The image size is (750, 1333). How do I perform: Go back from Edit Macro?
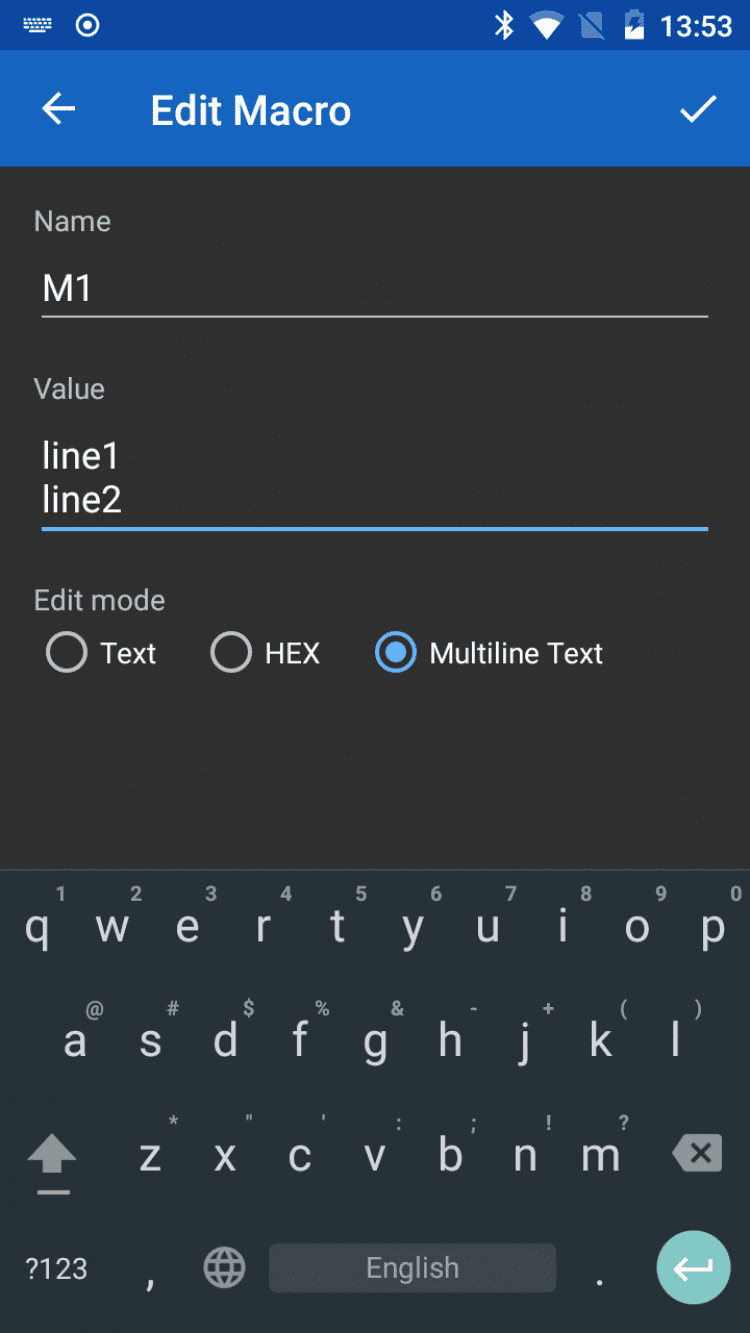click(58, 109)
